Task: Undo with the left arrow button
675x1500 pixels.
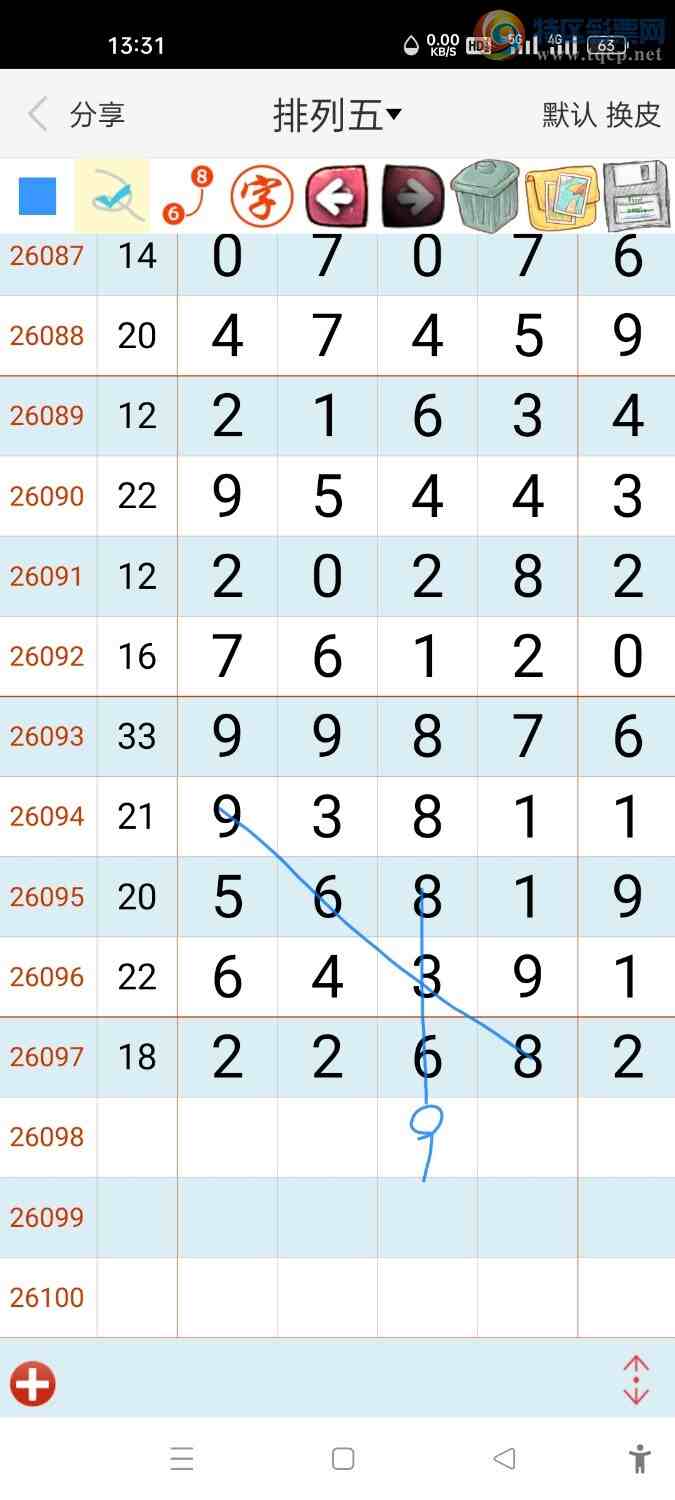Action: click(x=336, y=197)
